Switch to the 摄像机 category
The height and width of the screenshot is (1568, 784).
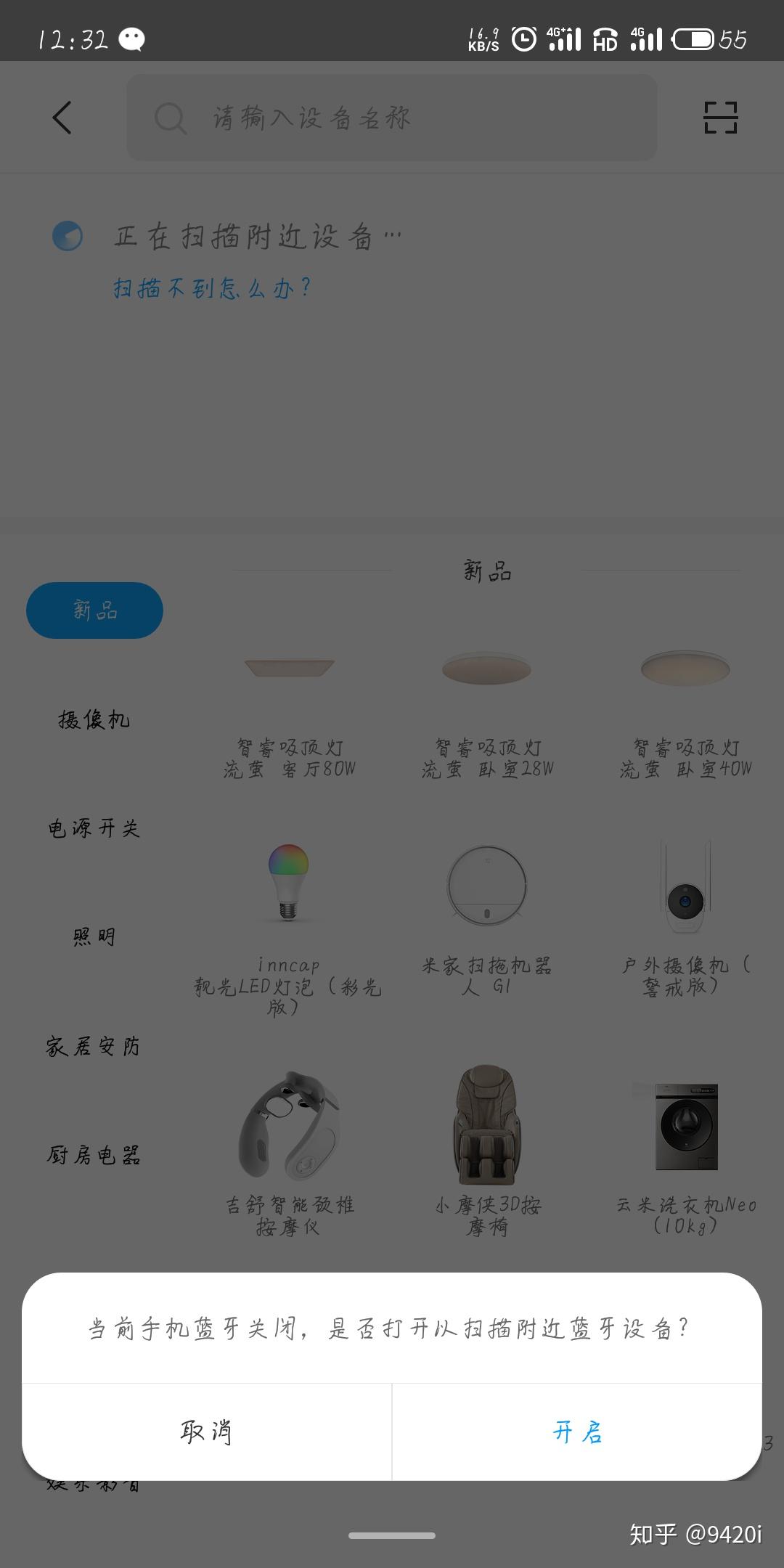(94, 719)
